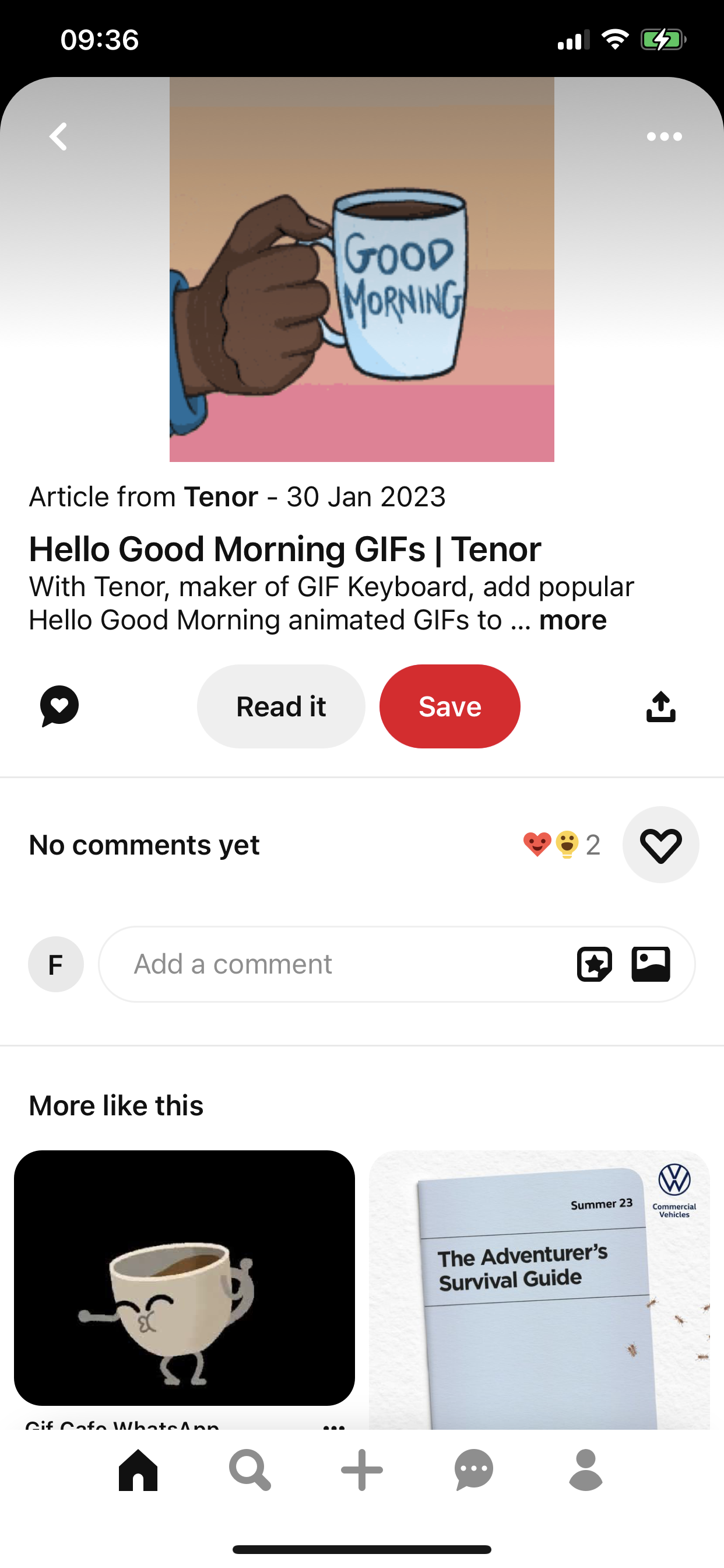Open options for the Gif Cafe pin

pos(334,1426)
